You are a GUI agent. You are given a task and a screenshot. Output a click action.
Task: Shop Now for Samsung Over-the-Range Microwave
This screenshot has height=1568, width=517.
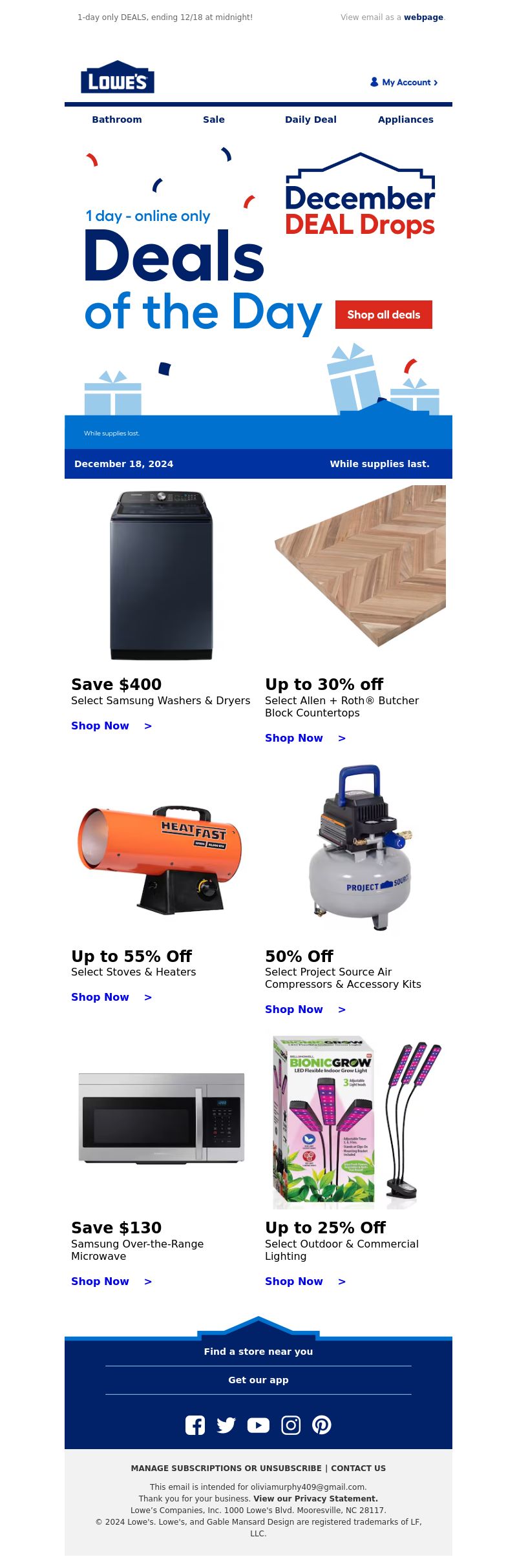(x=111, y=1281)
